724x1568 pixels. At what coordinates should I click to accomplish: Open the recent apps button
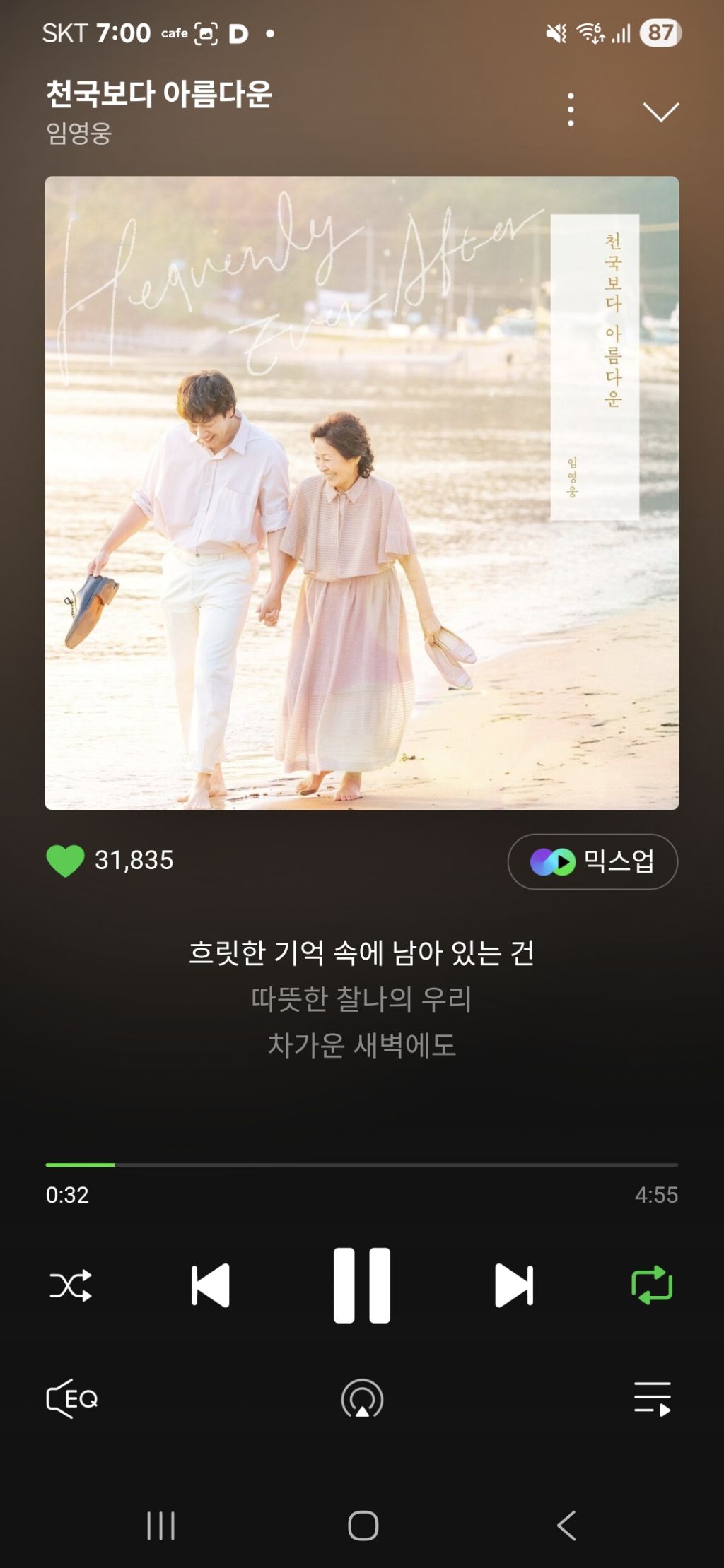(160, 1526)
